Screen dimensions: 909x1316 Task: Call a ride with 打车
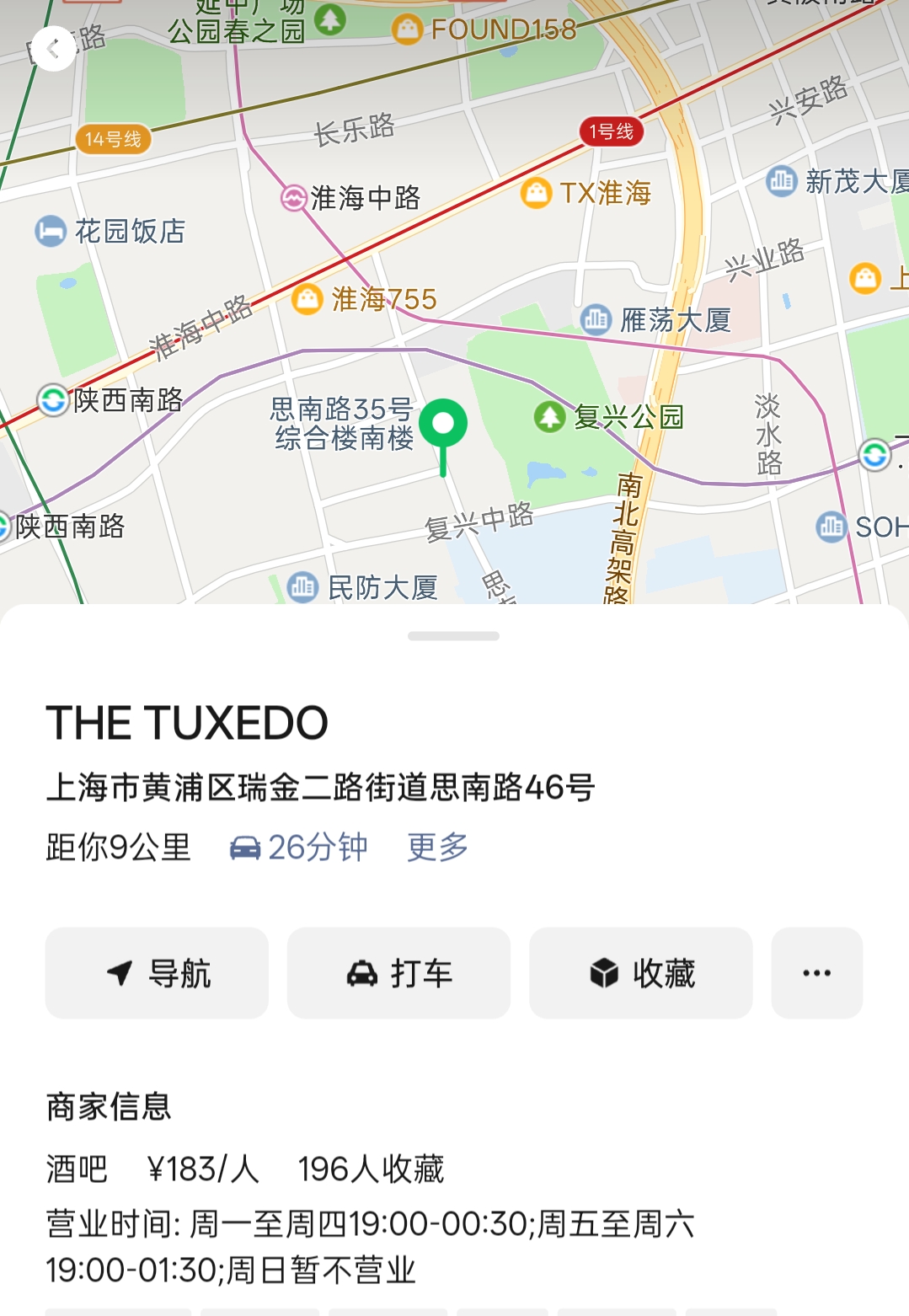(398, 973)
